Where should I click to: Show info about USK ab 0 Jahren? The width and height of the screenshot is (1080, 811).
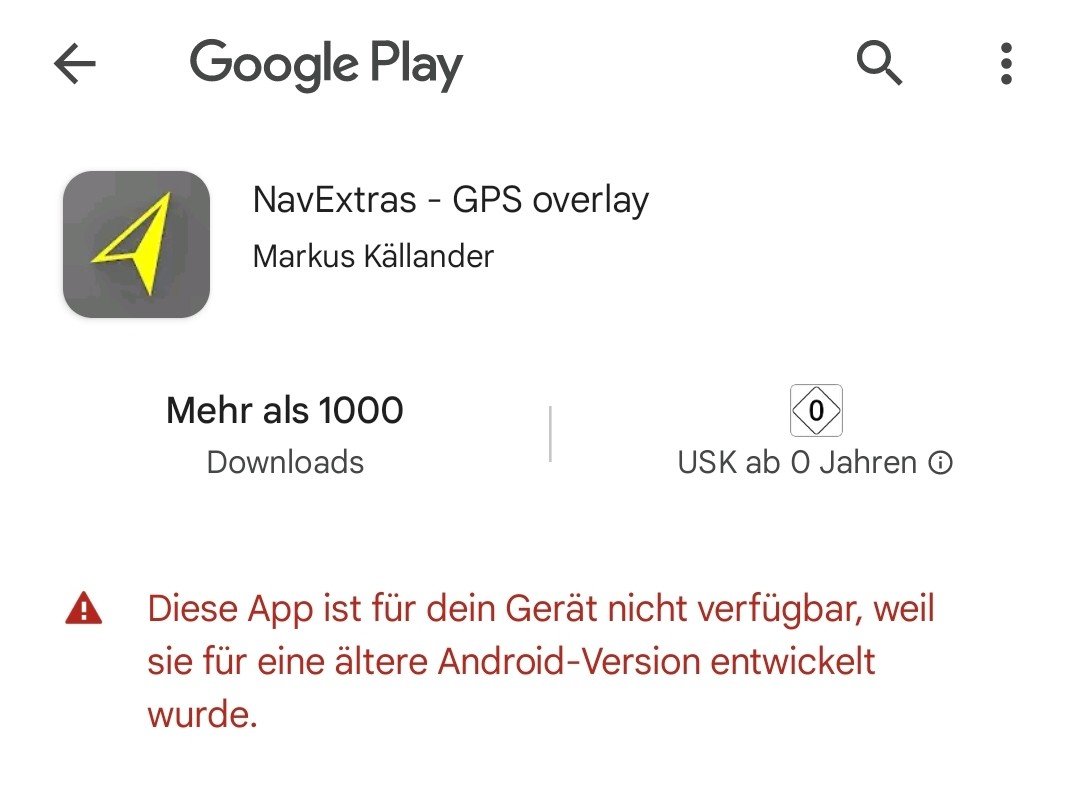click(x=941, y=464)
